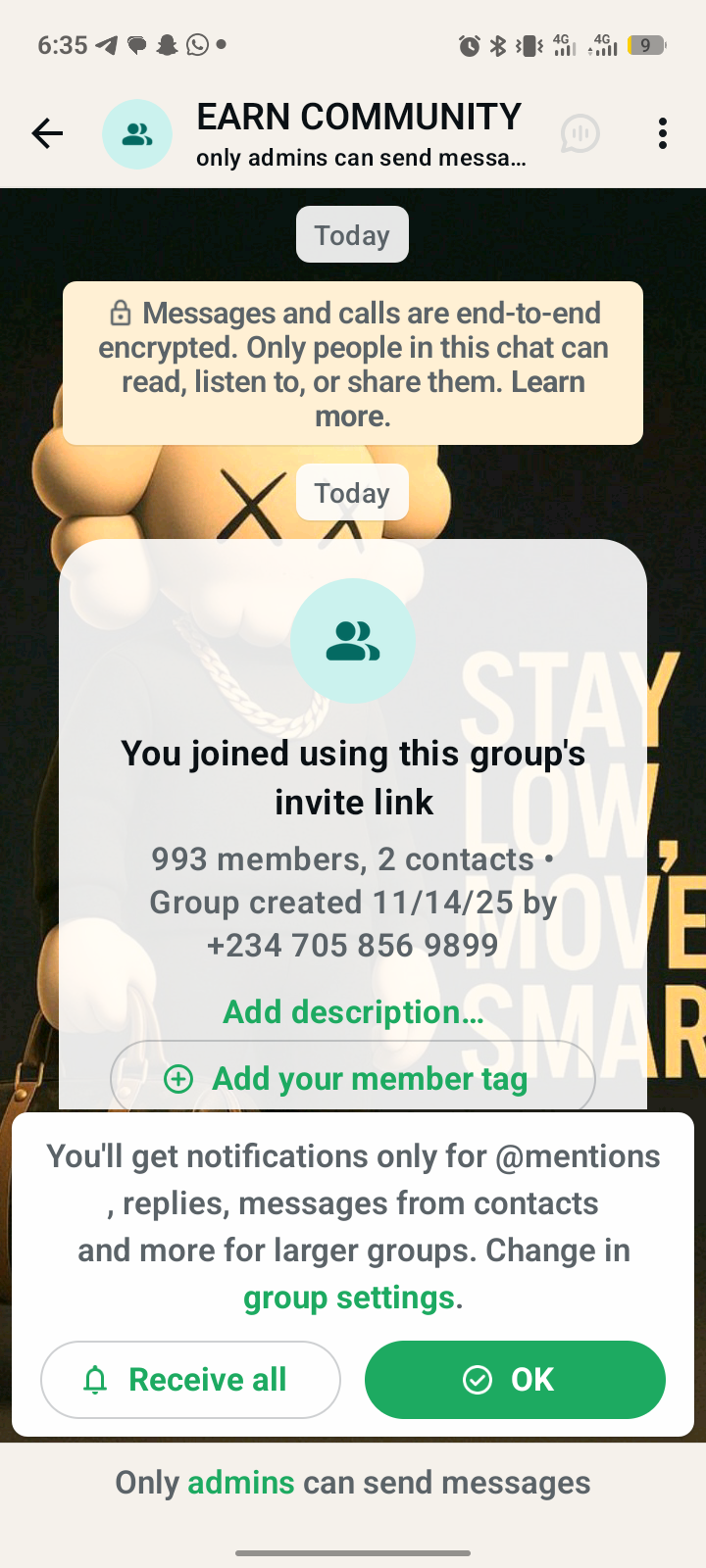706x1568 pixels.
Task: Start a voice chat with the group
Action: click(580, 133)
